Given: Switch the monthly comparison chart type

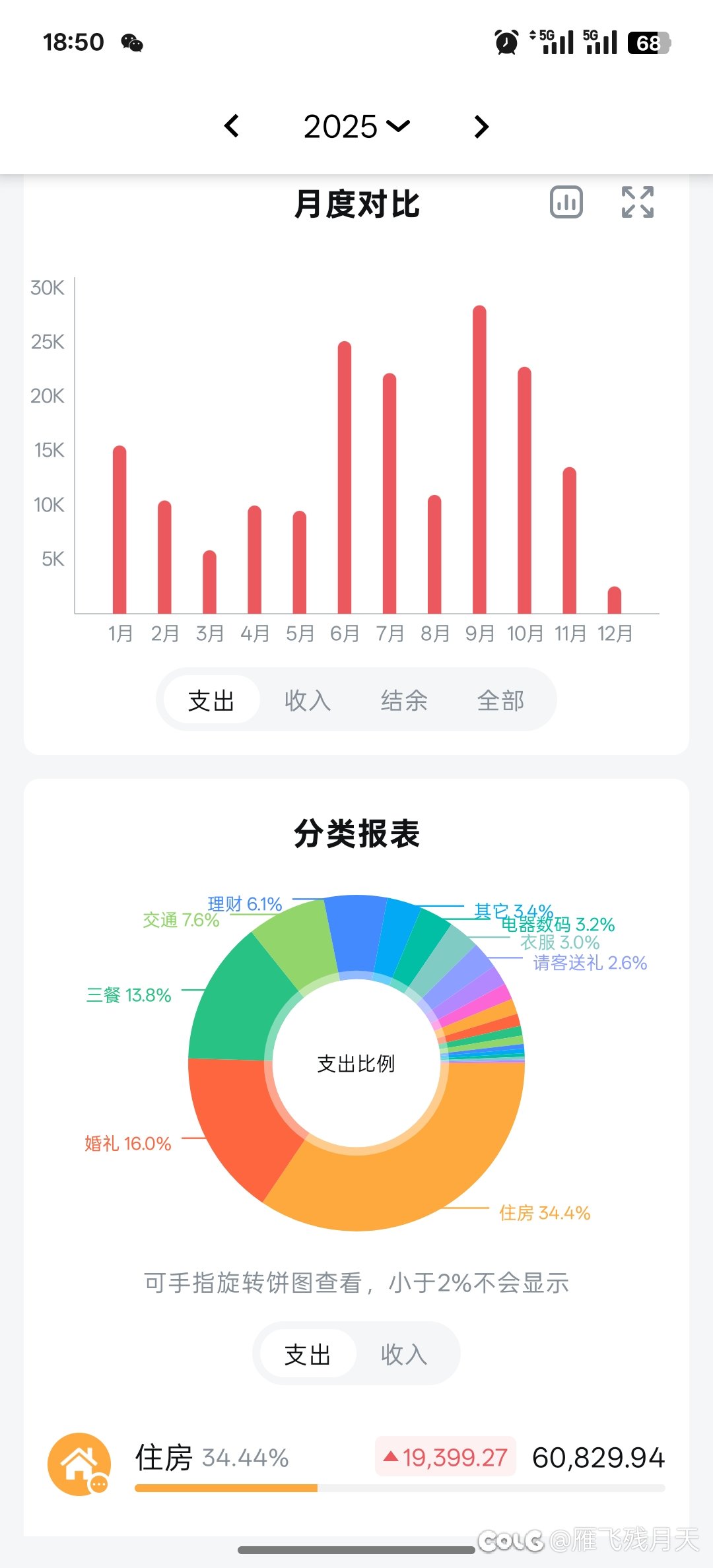Looking at the screenshot, I should coord(566,203).
